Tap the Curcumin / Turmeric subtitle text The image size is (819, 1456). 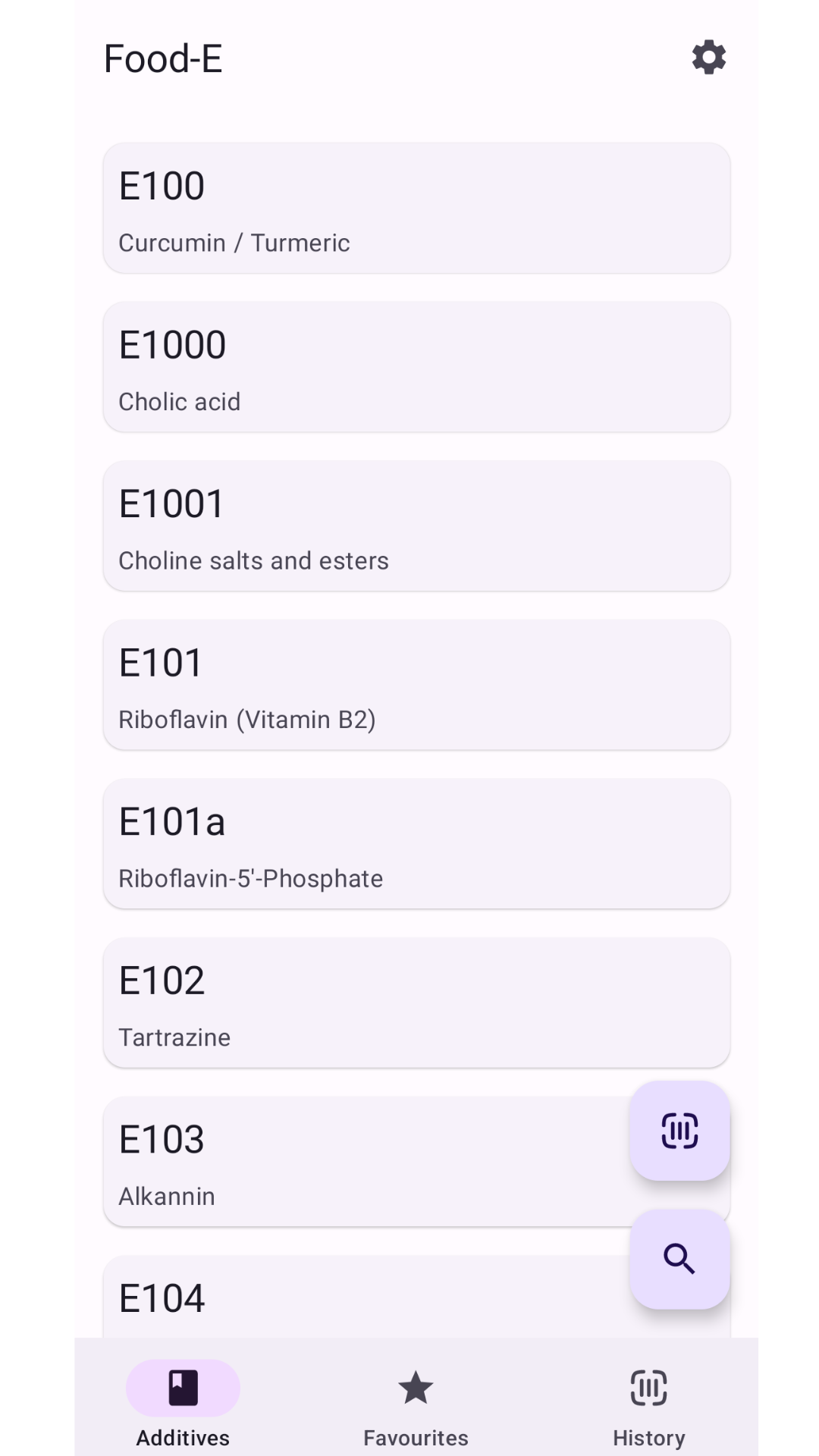[x=234, y=242]
